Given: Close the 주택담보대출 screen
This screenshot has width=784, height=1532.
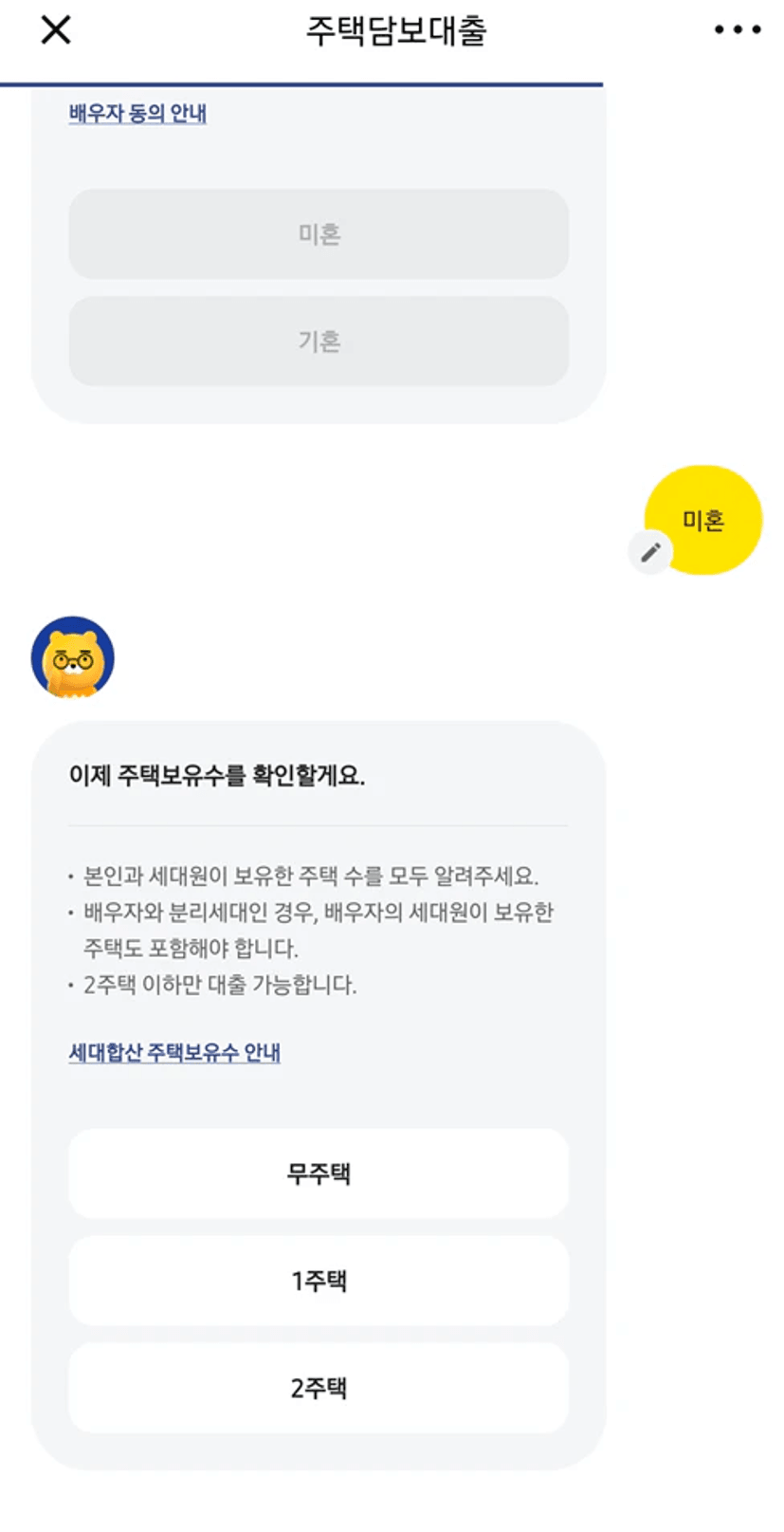Looking at the screenshot, I should click(x=56, y=30).
